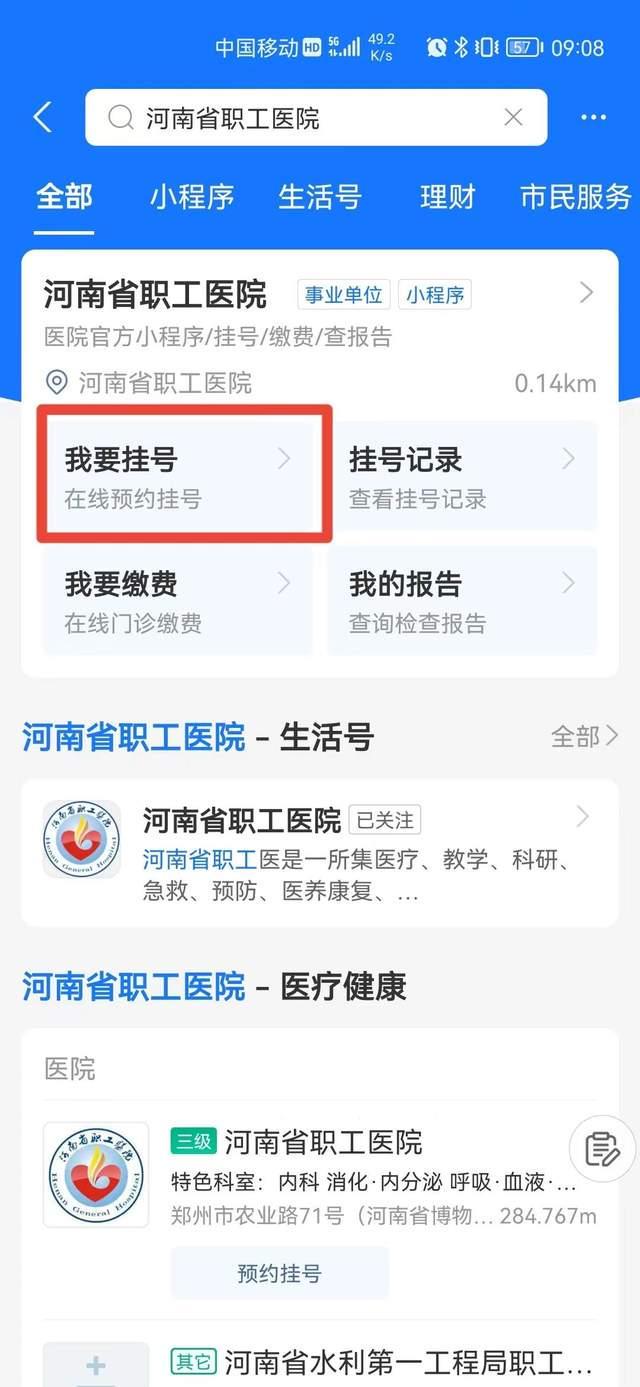The width and height of the screenshot is (640, 1387).
Task: Switch to the 小程序 tab
Action: (192, 196)
